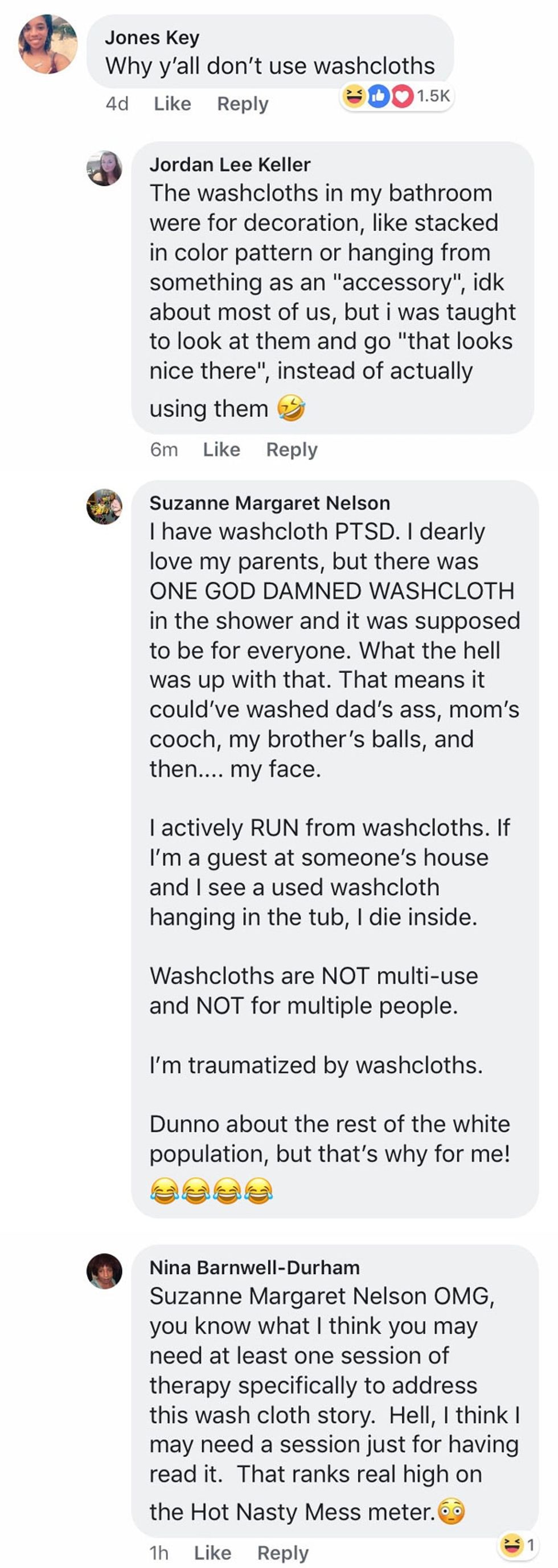Open Jordan Lee Keller's profile name
Viewport: 558px width, 1568px height.
click(229, 164)
